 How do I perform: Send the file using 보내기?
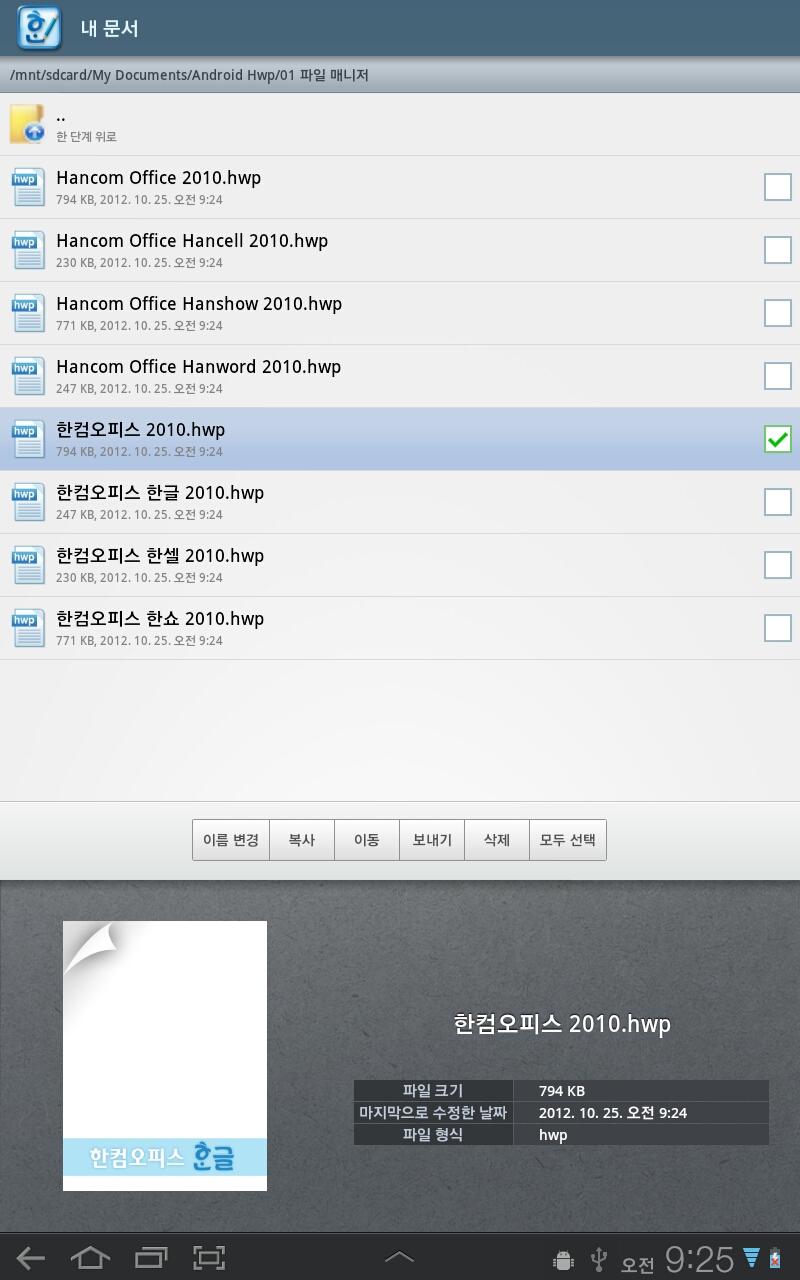[432, 840]
